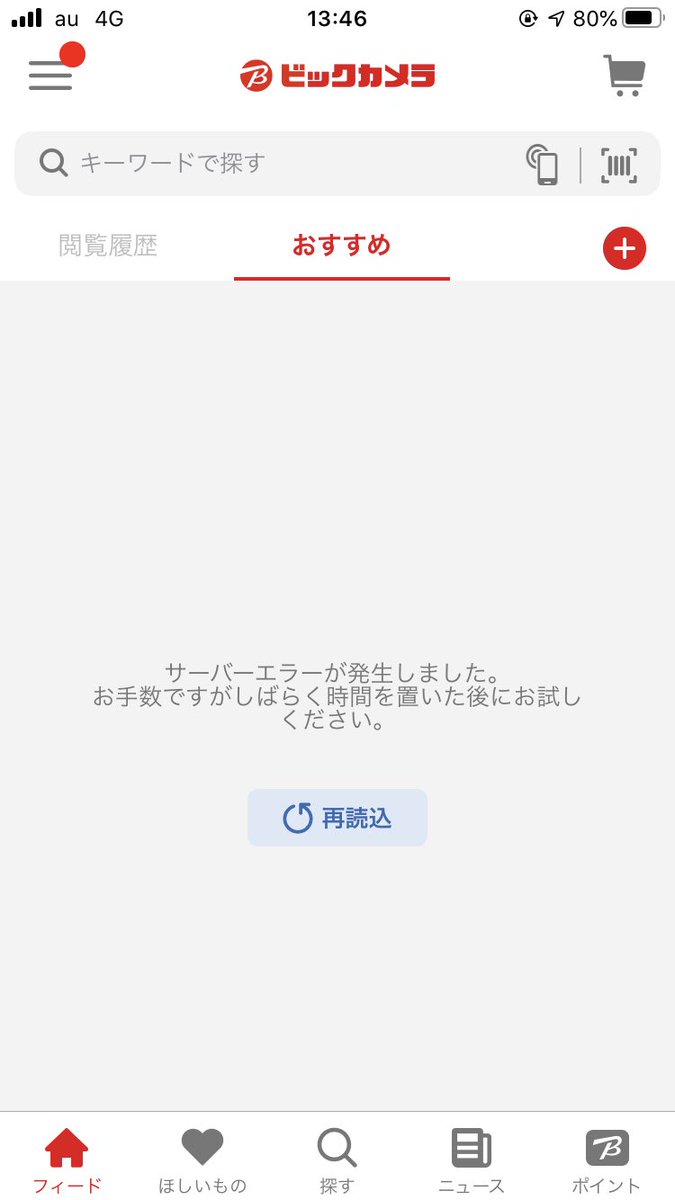The height and width of the screenshot is (1200, 675).
Task: Tap the red plus button
Action: coord(625,249)
